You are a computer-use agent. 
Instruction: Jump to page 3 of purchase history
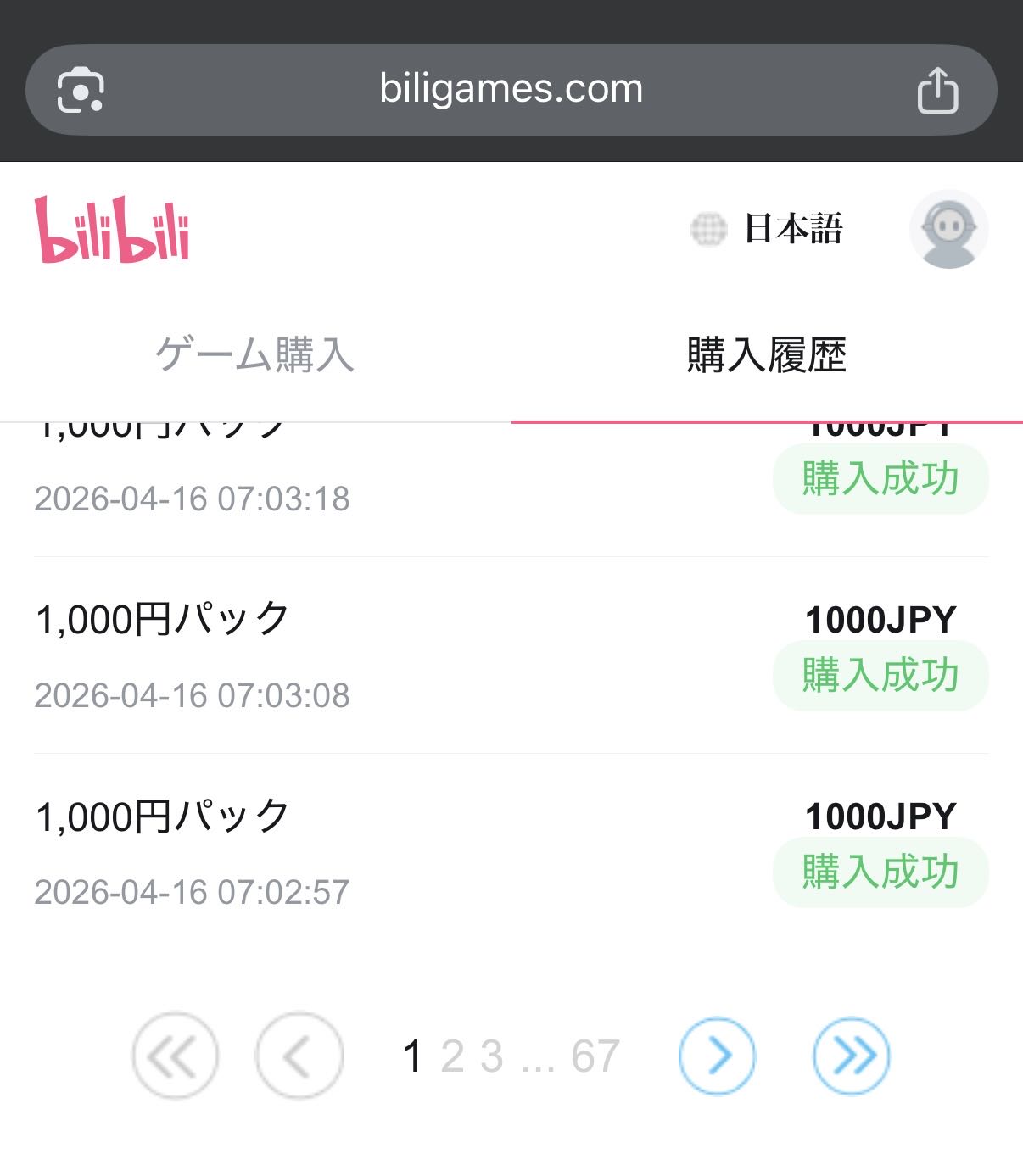(492, 1056)
